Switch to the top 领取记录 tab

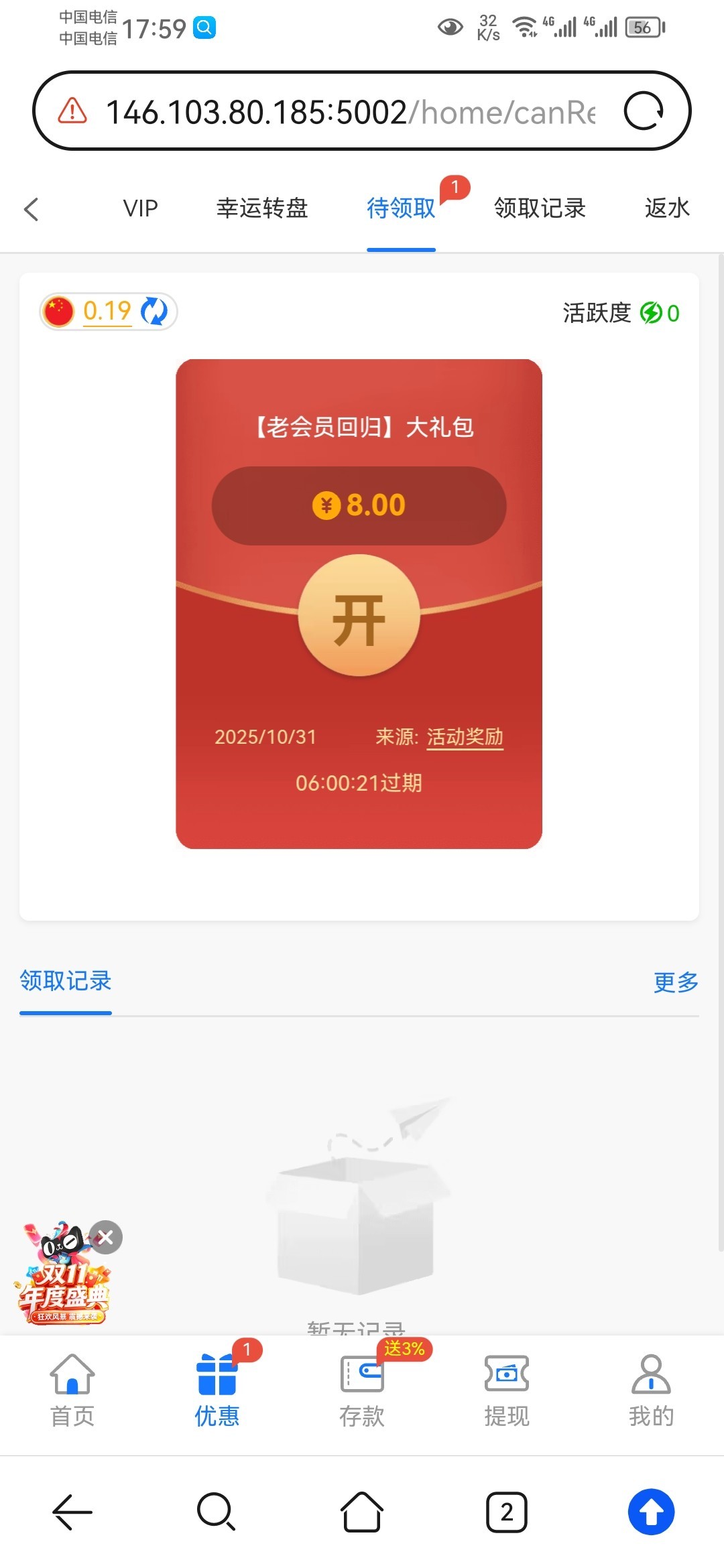(540, 208)
